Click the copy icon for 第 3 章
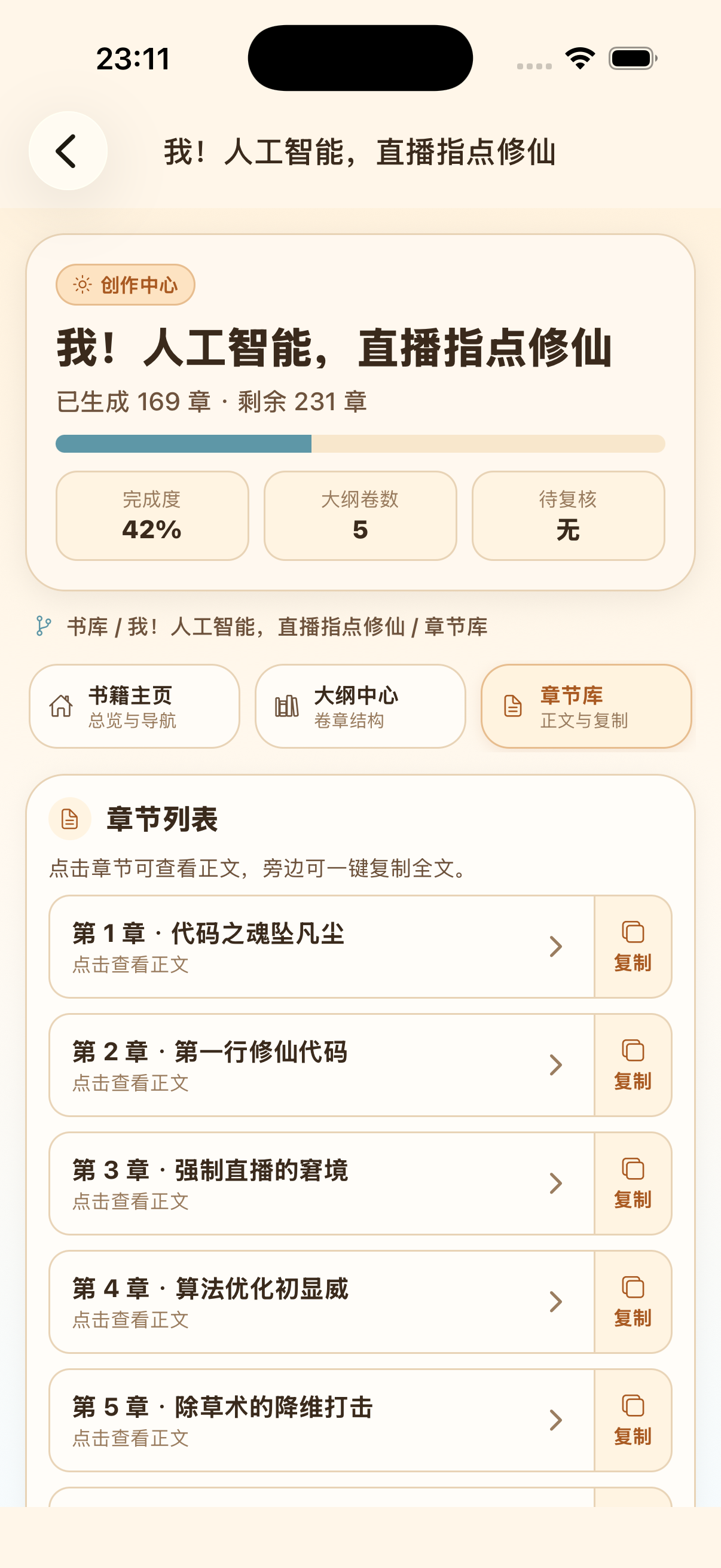 (633, 1167)
